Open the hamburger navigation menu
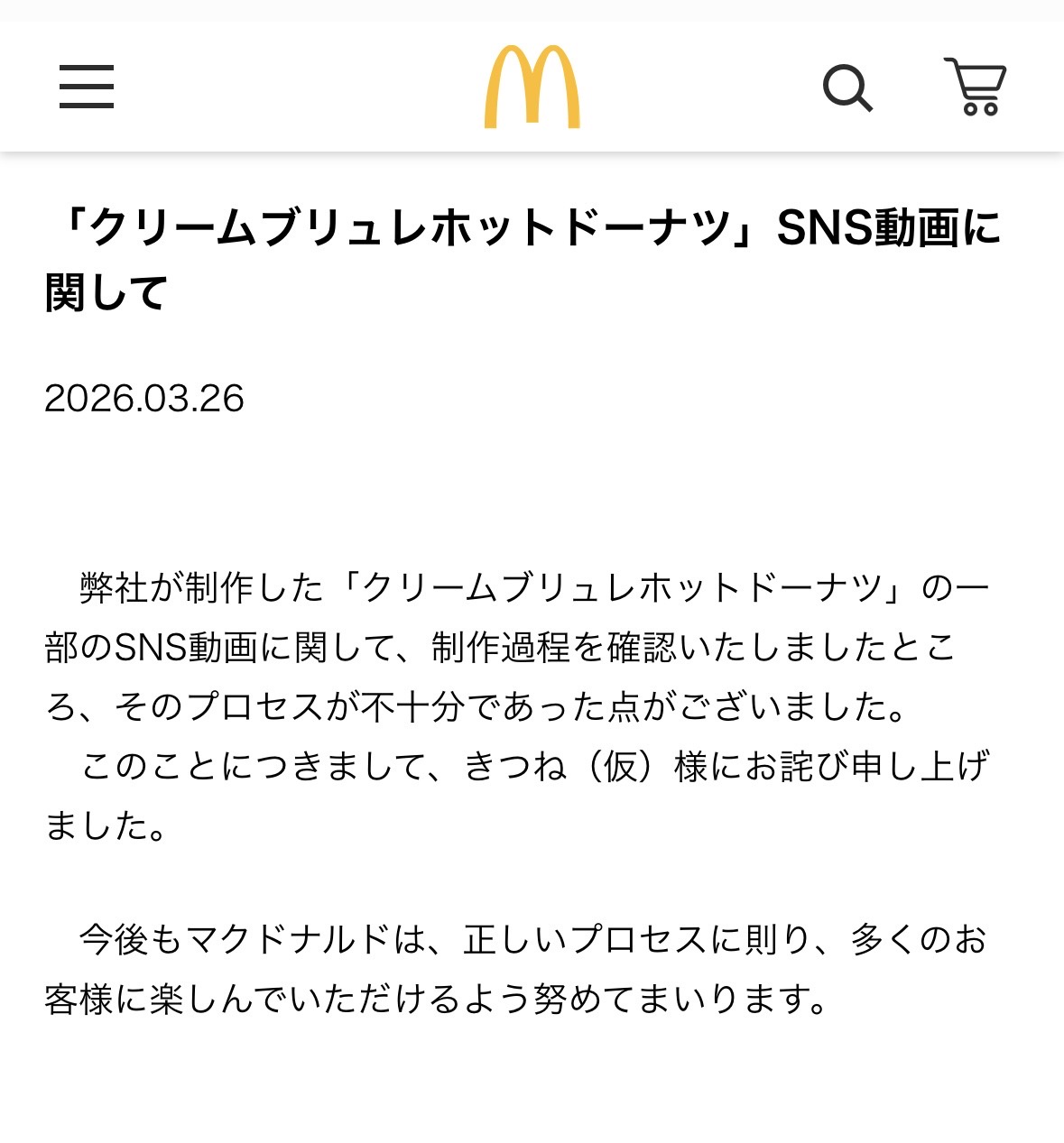1064x1143 pixels. [87, 87]
